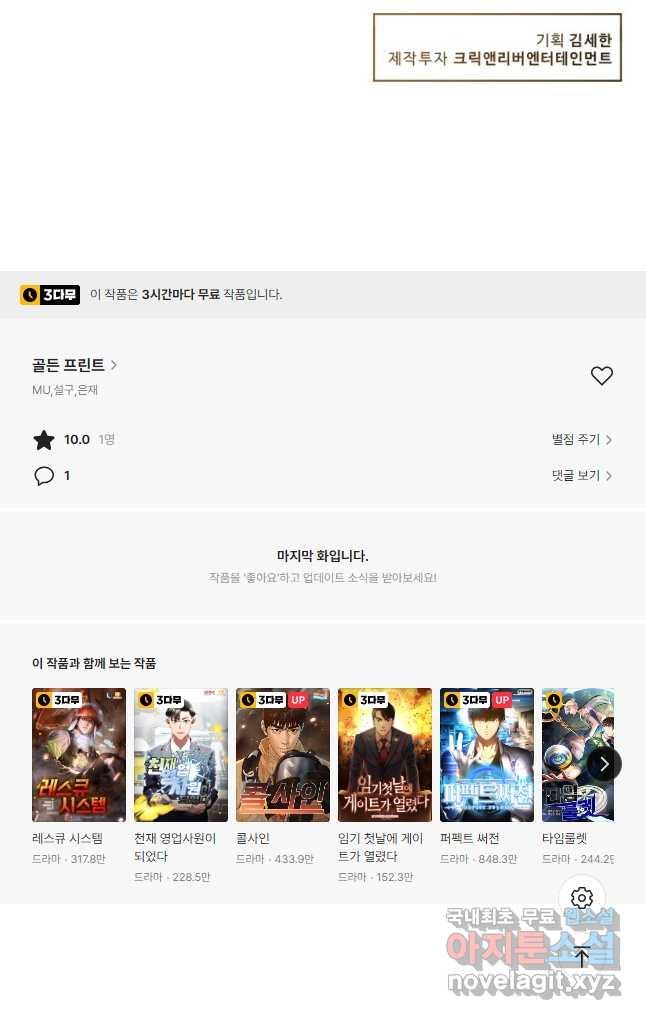The image size is (646, 1020).
Task: Jump to top with the up arrow
Action: 582,956
